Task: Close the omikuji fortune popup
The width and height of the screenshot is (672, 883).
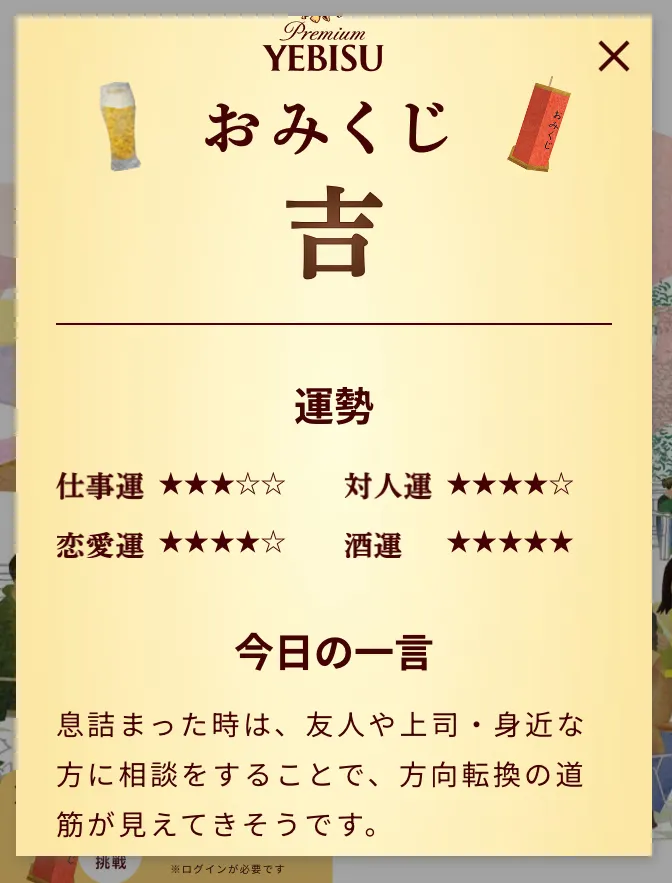Action: pos(613,57)
